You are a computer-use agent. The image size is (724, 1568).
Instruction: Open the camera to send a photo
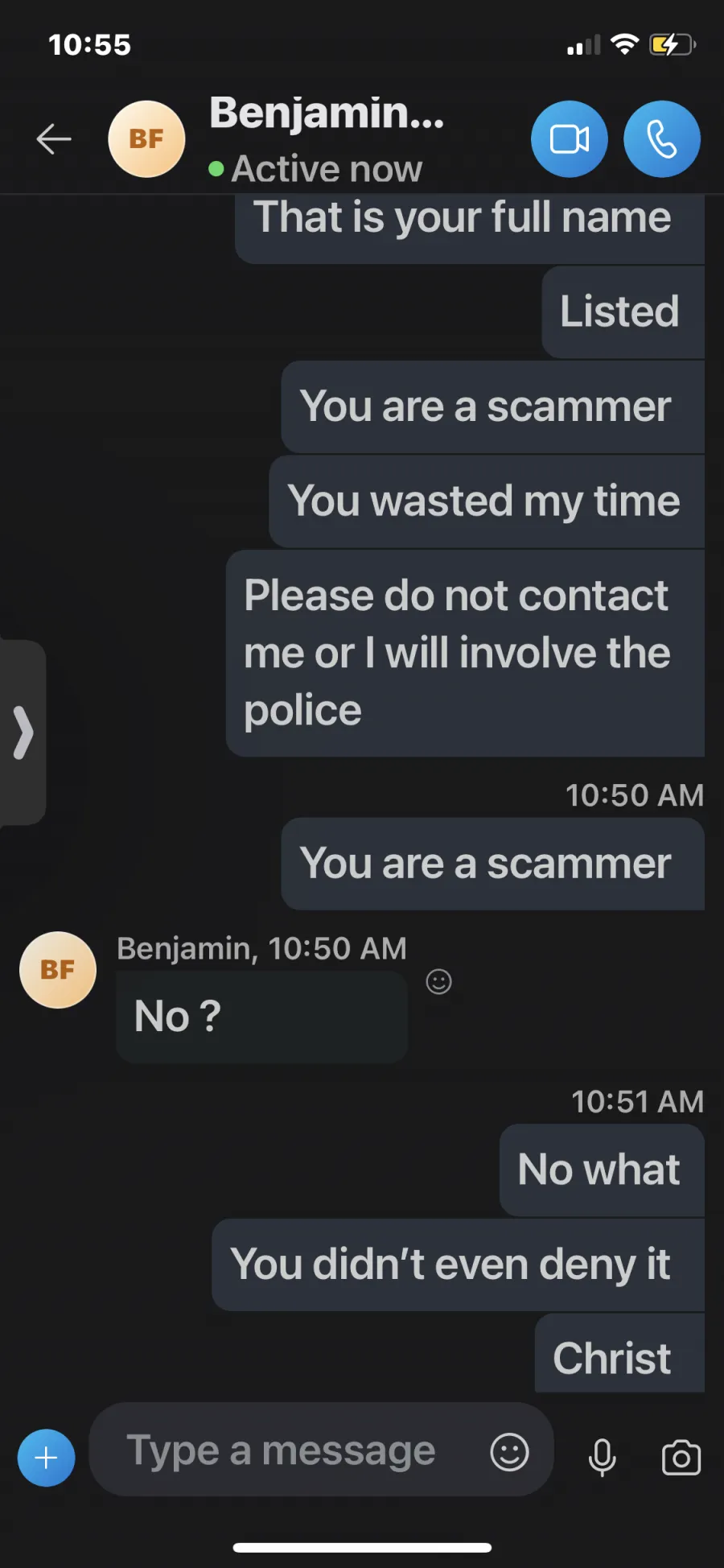pos(681,1458)
